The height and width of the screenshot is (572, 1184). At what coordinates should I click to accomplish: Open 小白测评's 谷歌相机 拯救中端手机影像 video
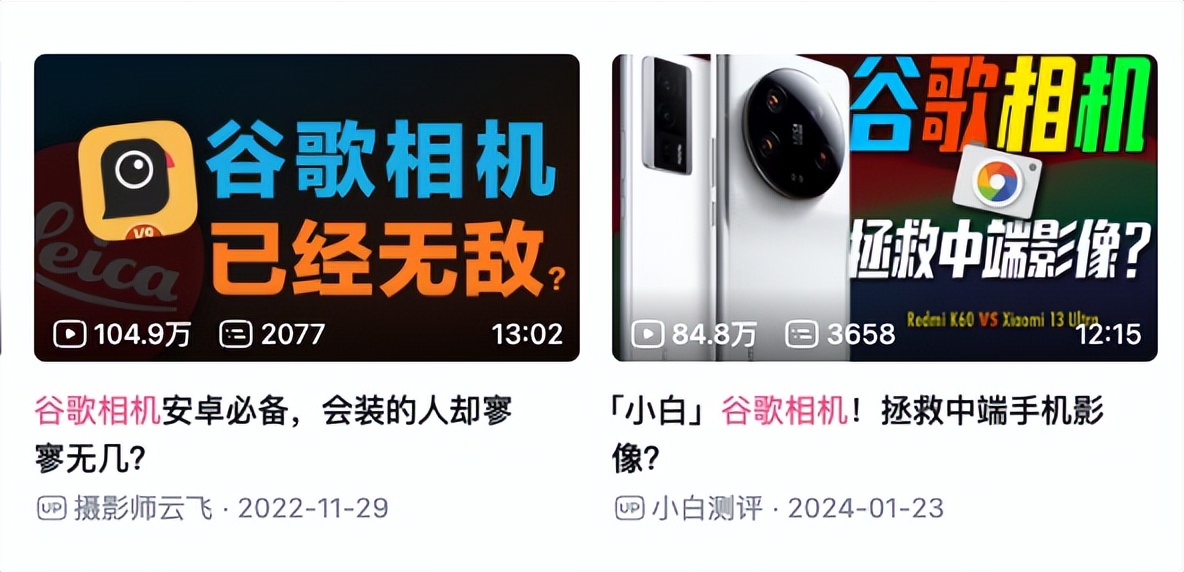(x=884, y=207)
